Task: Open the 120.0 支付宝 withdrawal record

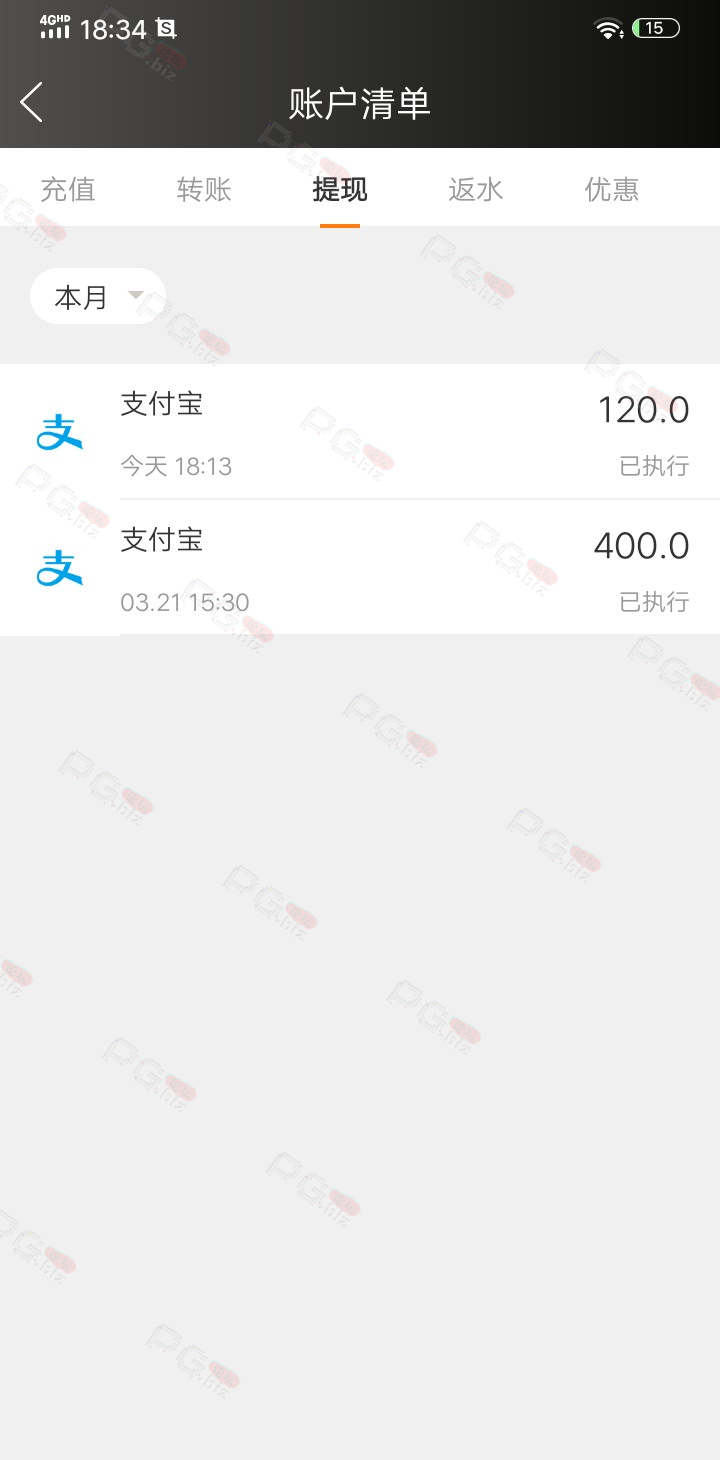Action: 360,432
